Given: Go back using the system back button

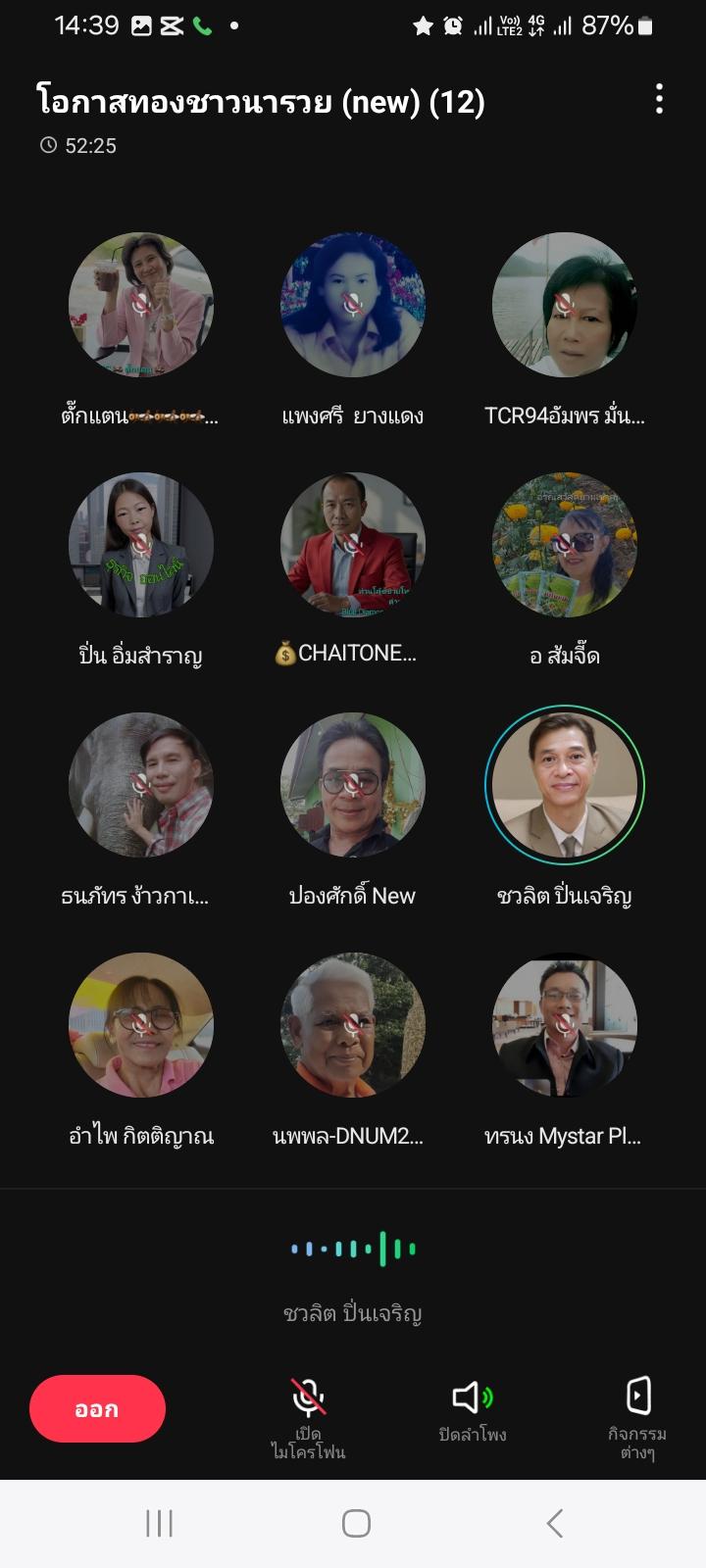Looking at the screenshot, I should [554, 1523].
